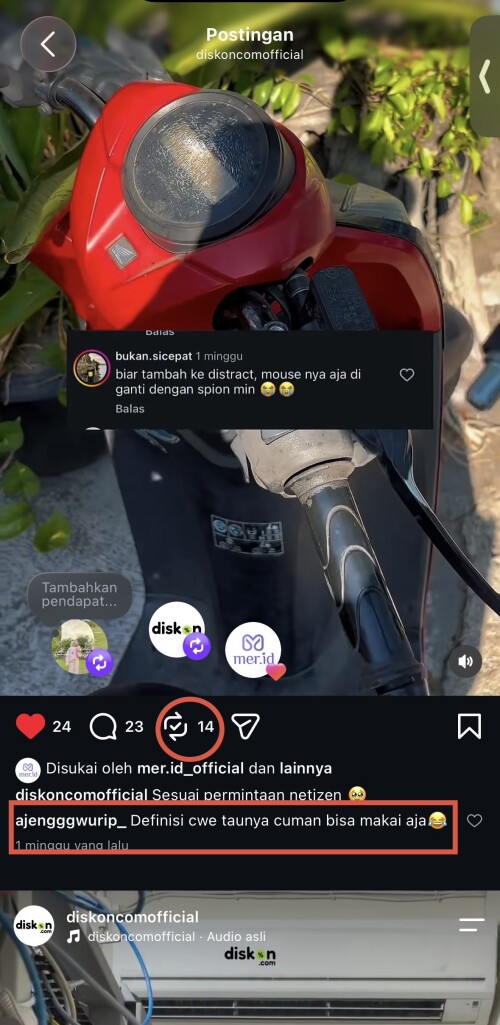The image size is (500, 1025).
Task: Open ajengggwurip_ profile from the comment
Action: click(71, 820)
